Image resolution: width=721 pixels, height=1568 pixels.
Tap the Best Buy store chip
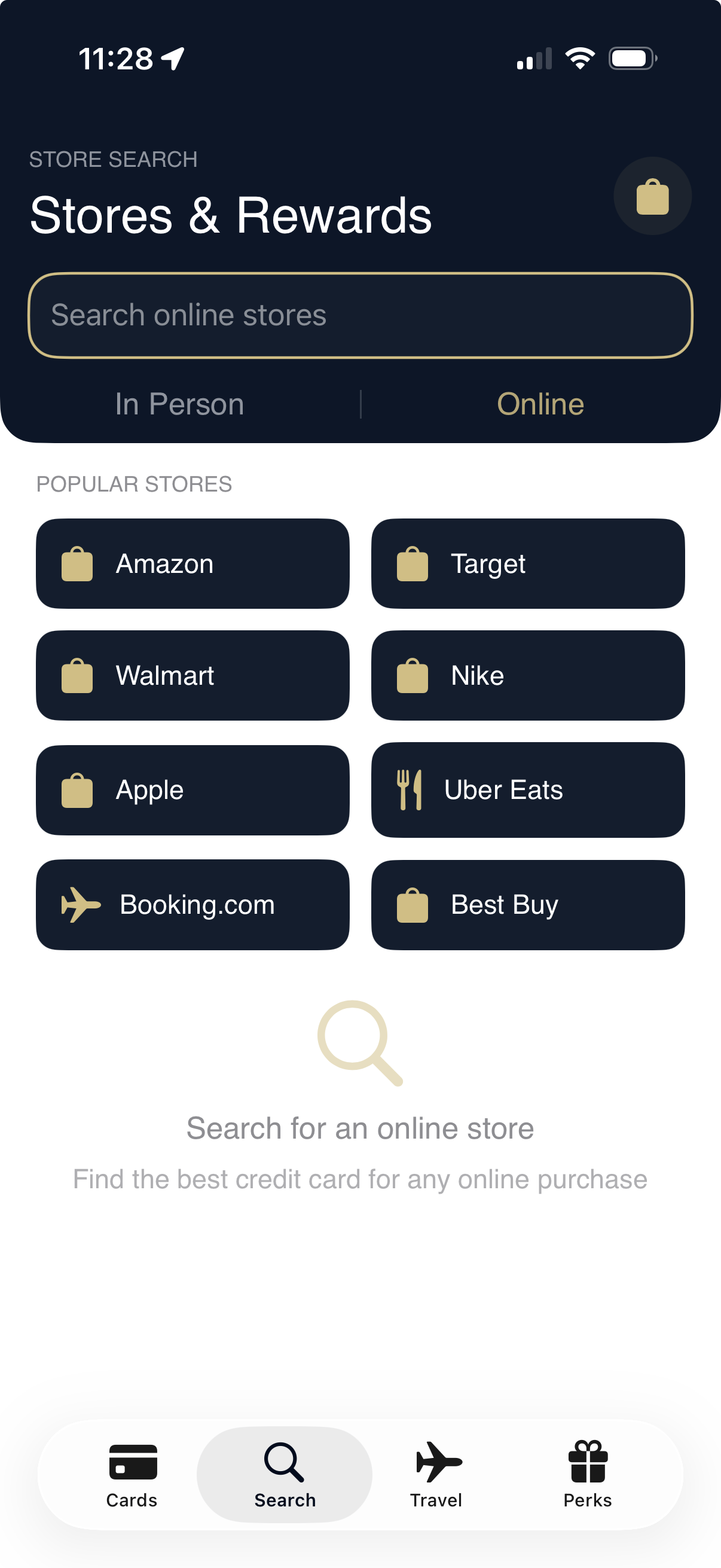(x=527, y=905)
